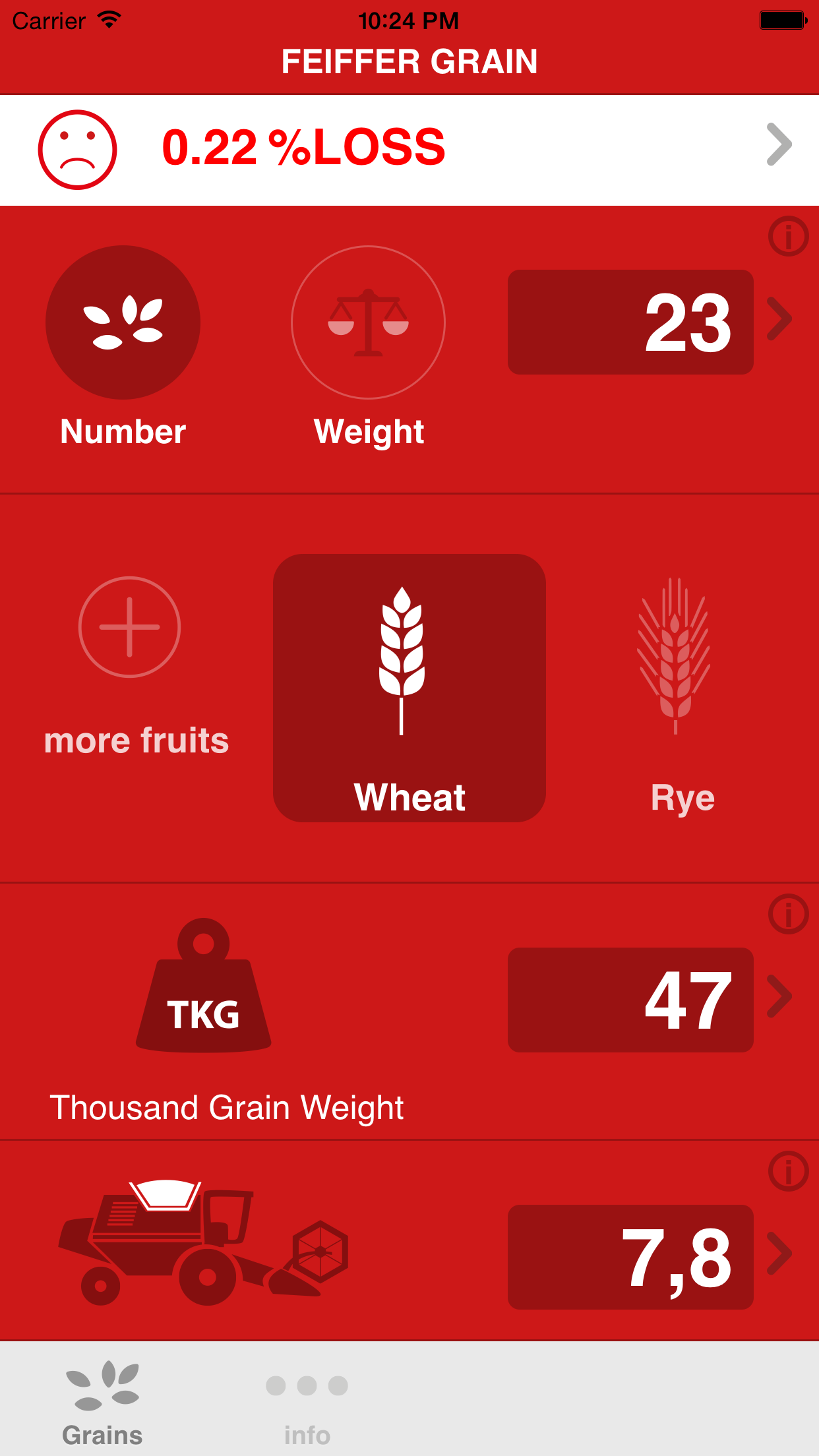Open the 0.22 %LOSS result details
Image resolution: width=819 pixels, height=1456 pixels.
pos(409,149)
